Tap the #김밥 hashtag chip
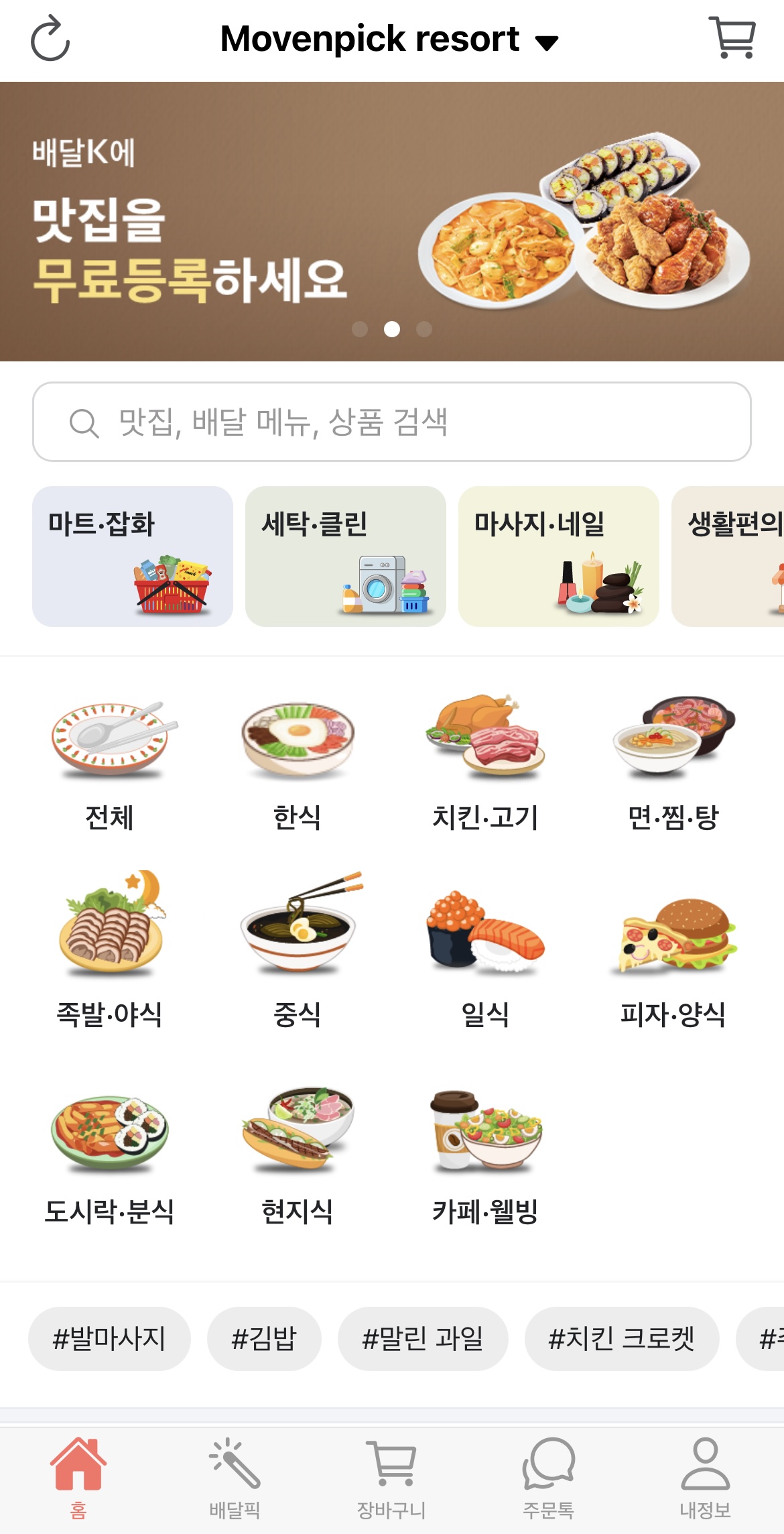 click(265, 1338)
